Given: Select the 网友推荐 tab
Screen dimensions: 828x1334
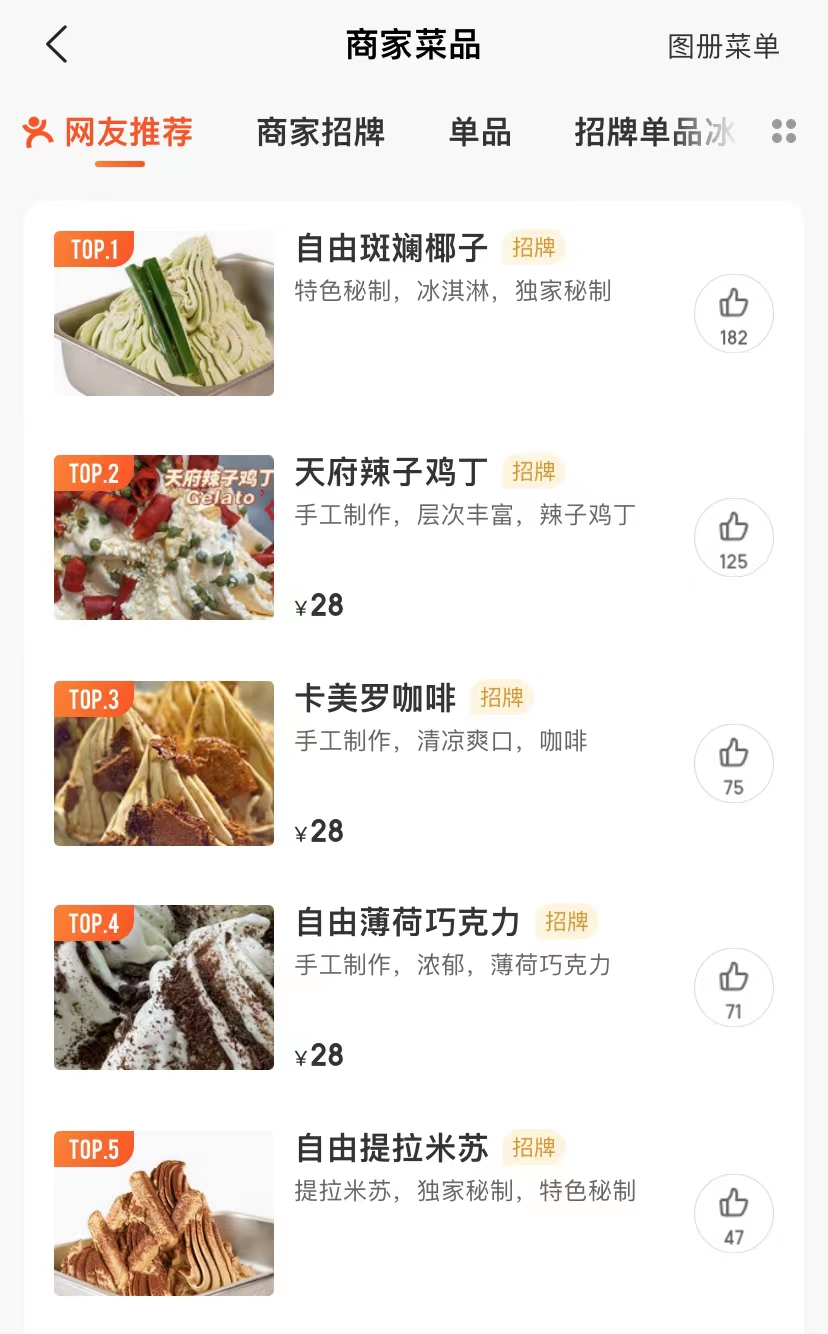Looking at the screenshot, I should click(109, 132).
